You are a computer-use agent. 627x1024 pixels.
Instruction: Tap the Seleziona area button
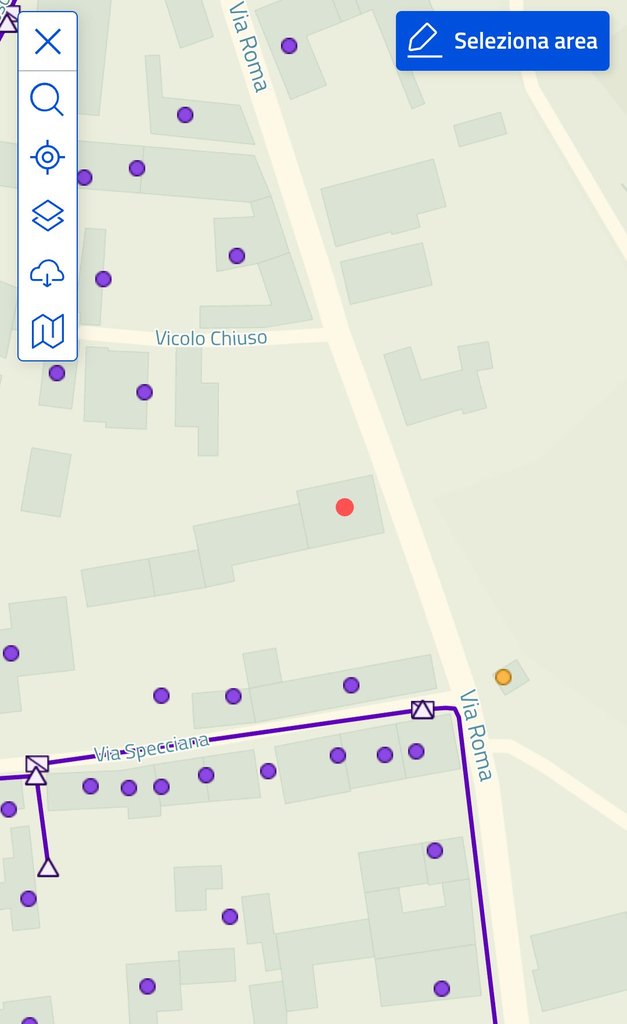point(502,41)
